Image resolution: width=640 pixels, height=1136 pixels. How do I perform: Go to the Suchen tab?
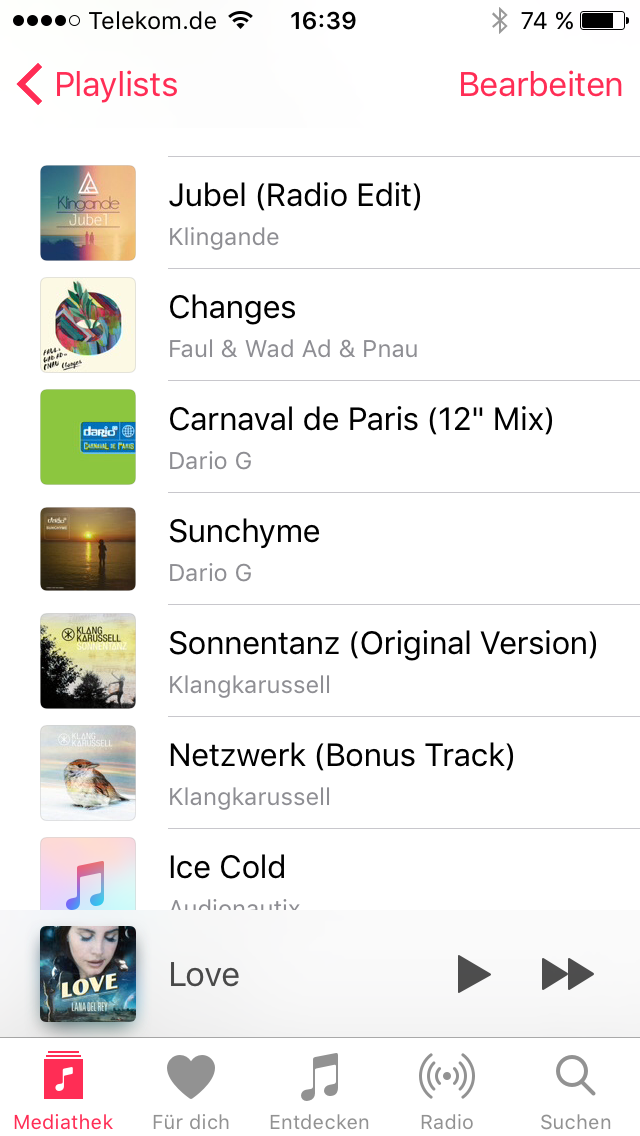click(575, 1090)
